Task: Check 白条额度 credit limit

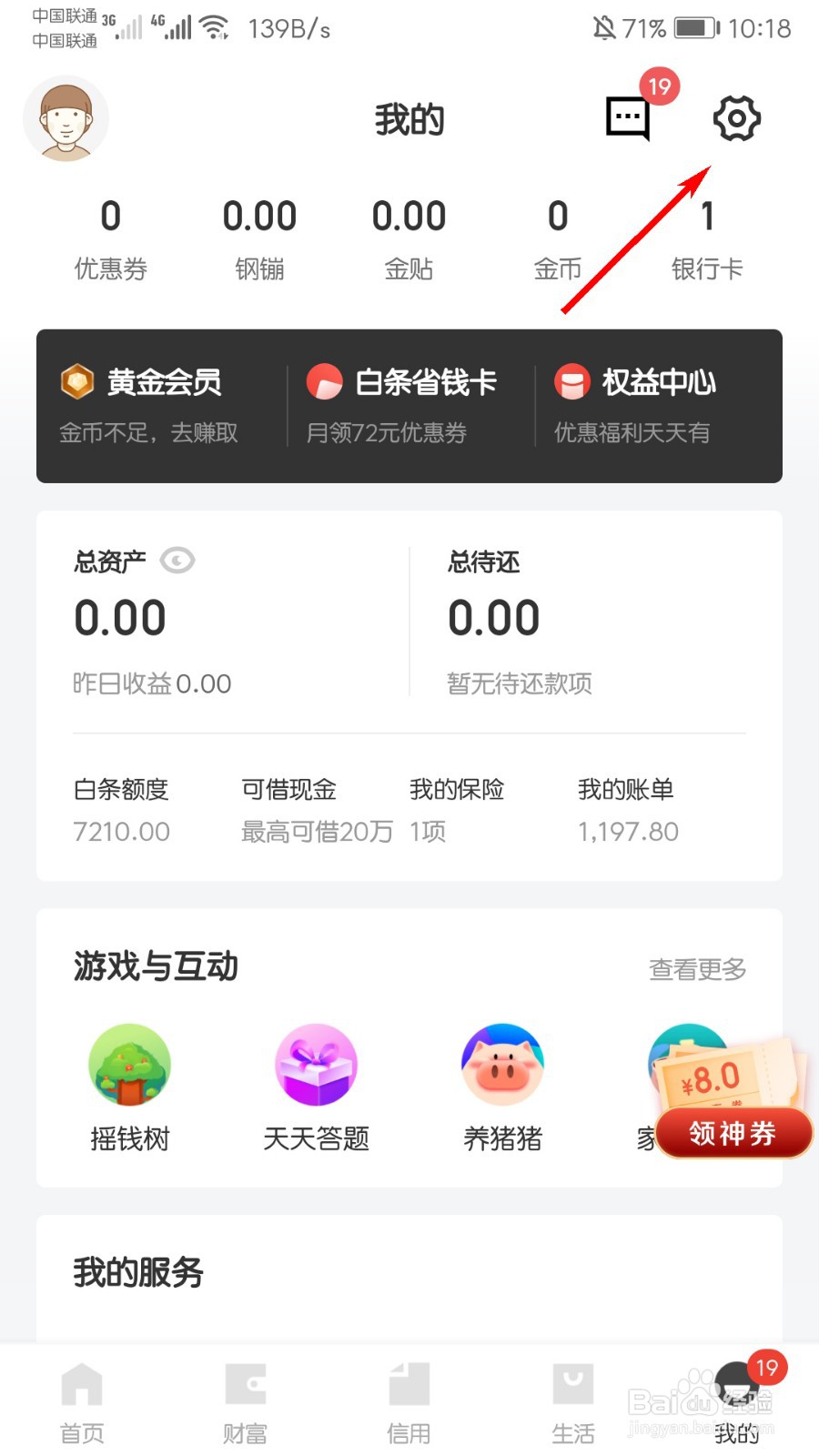Action: click(x=122, y=810)
